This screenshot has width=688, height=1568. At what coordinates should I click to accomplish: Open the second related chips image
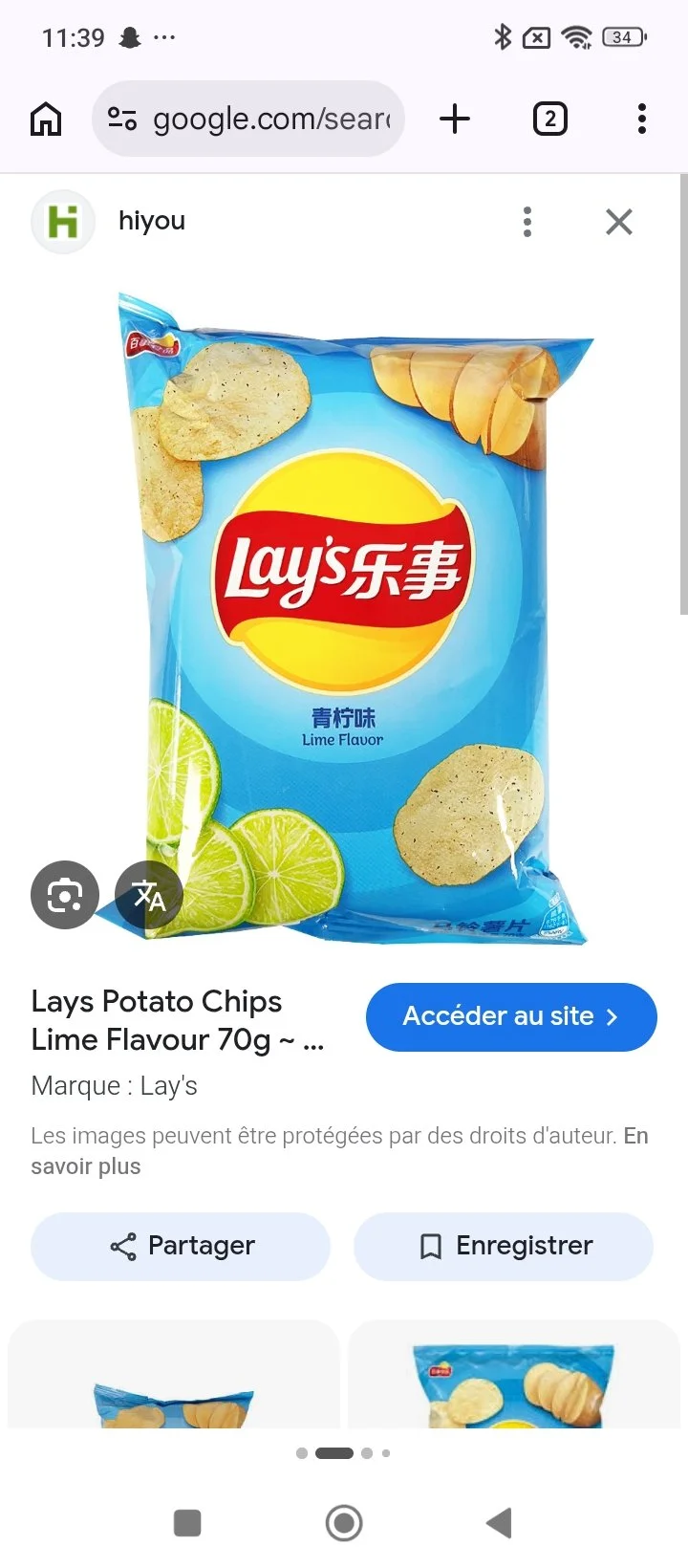pyautogui.click(x=514, y=1375)
